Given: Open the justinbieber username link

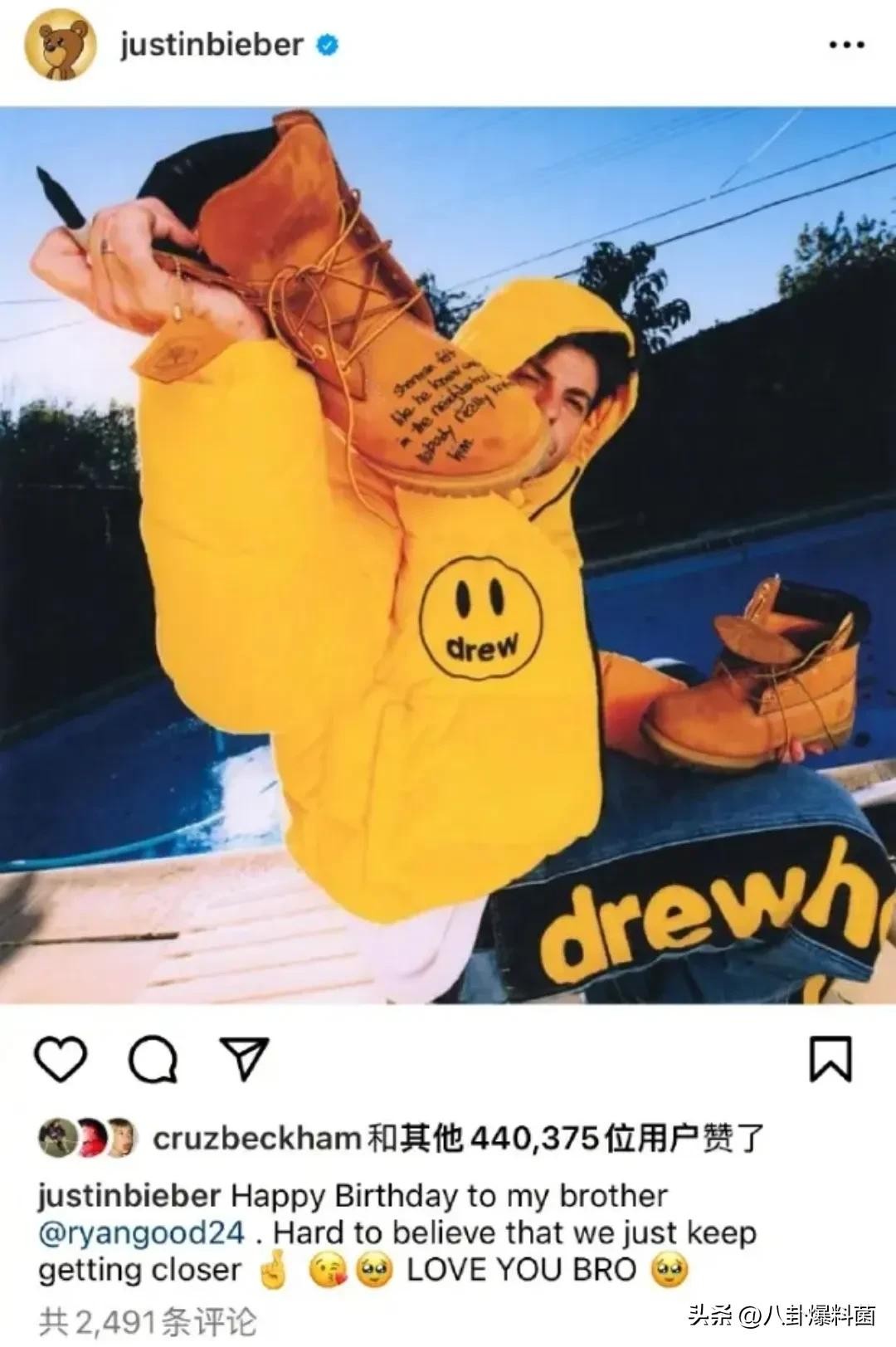Looking at the screenshot, I should (212, 45).
